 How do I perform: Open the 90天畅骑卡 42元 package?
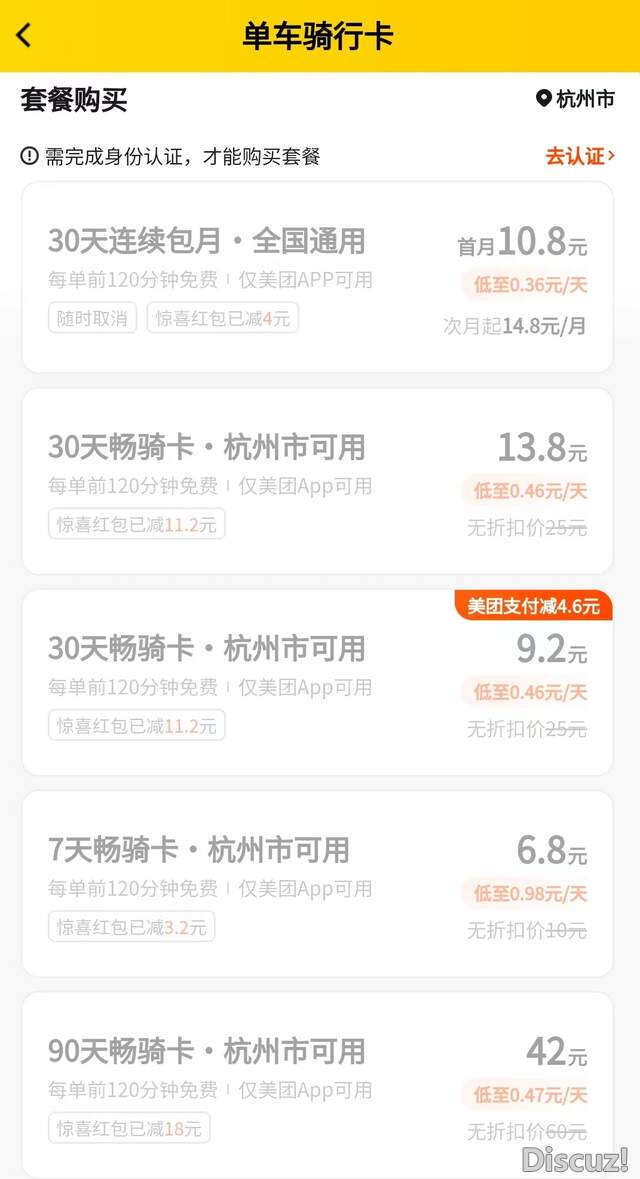point(317,1084)
